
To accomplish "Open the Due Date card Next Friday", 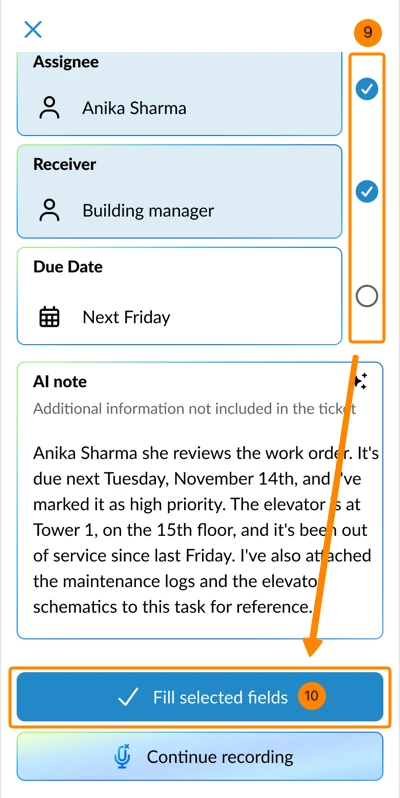I will pos(179,296).
